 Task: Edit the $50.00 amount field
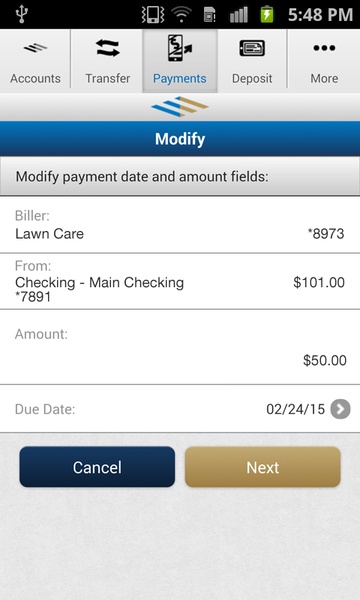(x=180, y=347)
